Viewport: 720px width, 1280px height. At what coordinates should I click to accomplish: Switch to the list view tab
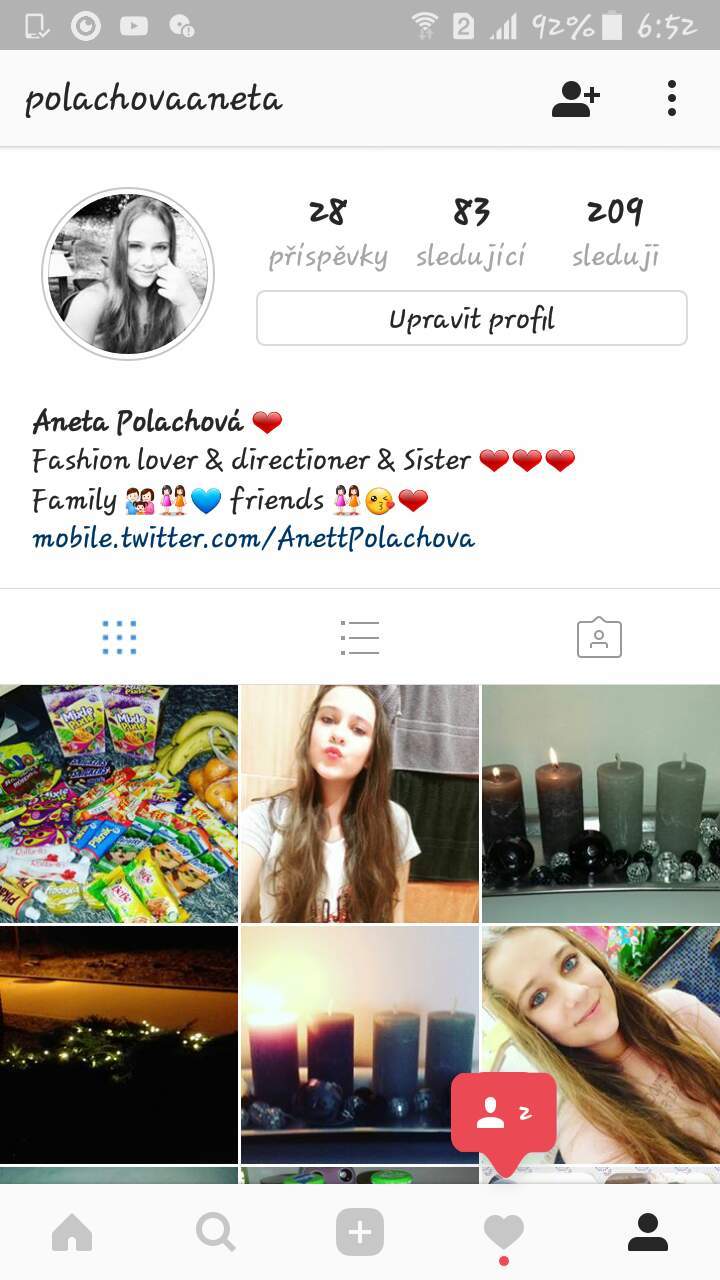pos(360,637)
